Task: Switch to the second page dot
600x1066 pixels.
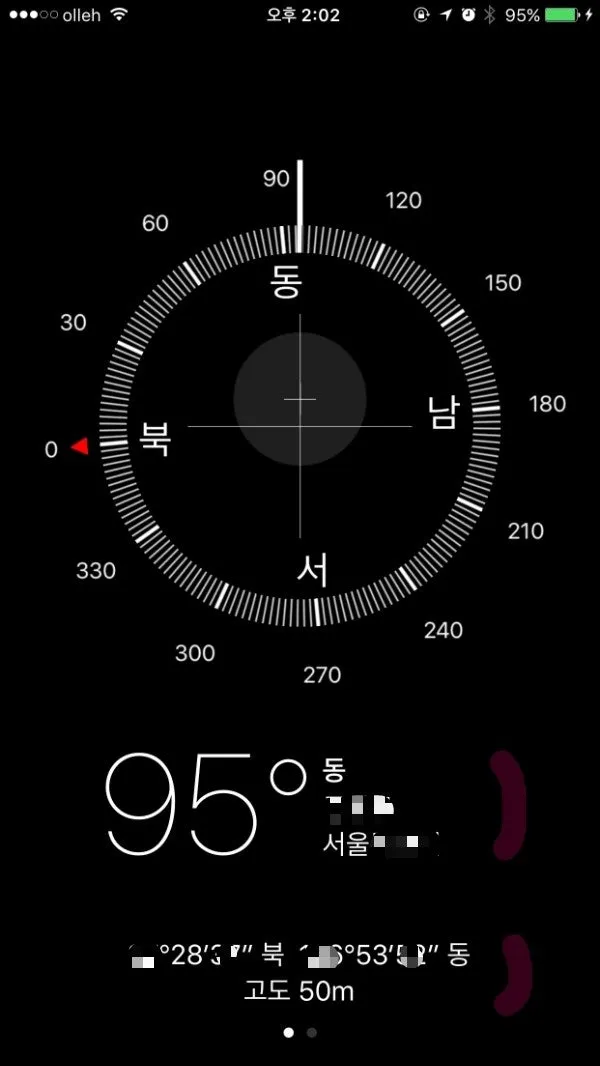Action: pyautogui.click(x=312, y=1033)
